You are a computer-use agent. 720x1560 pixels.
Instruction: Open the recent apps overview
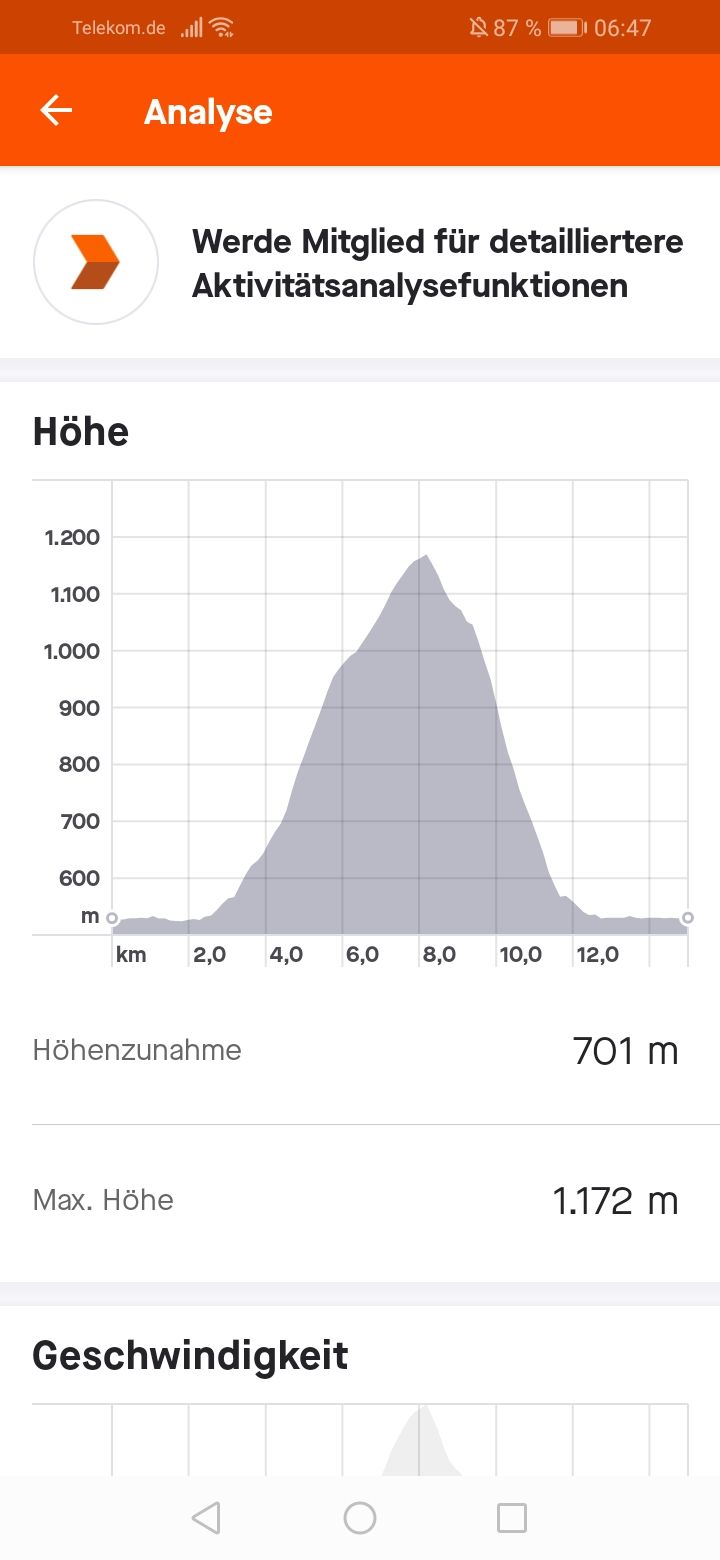(512, 1518)
